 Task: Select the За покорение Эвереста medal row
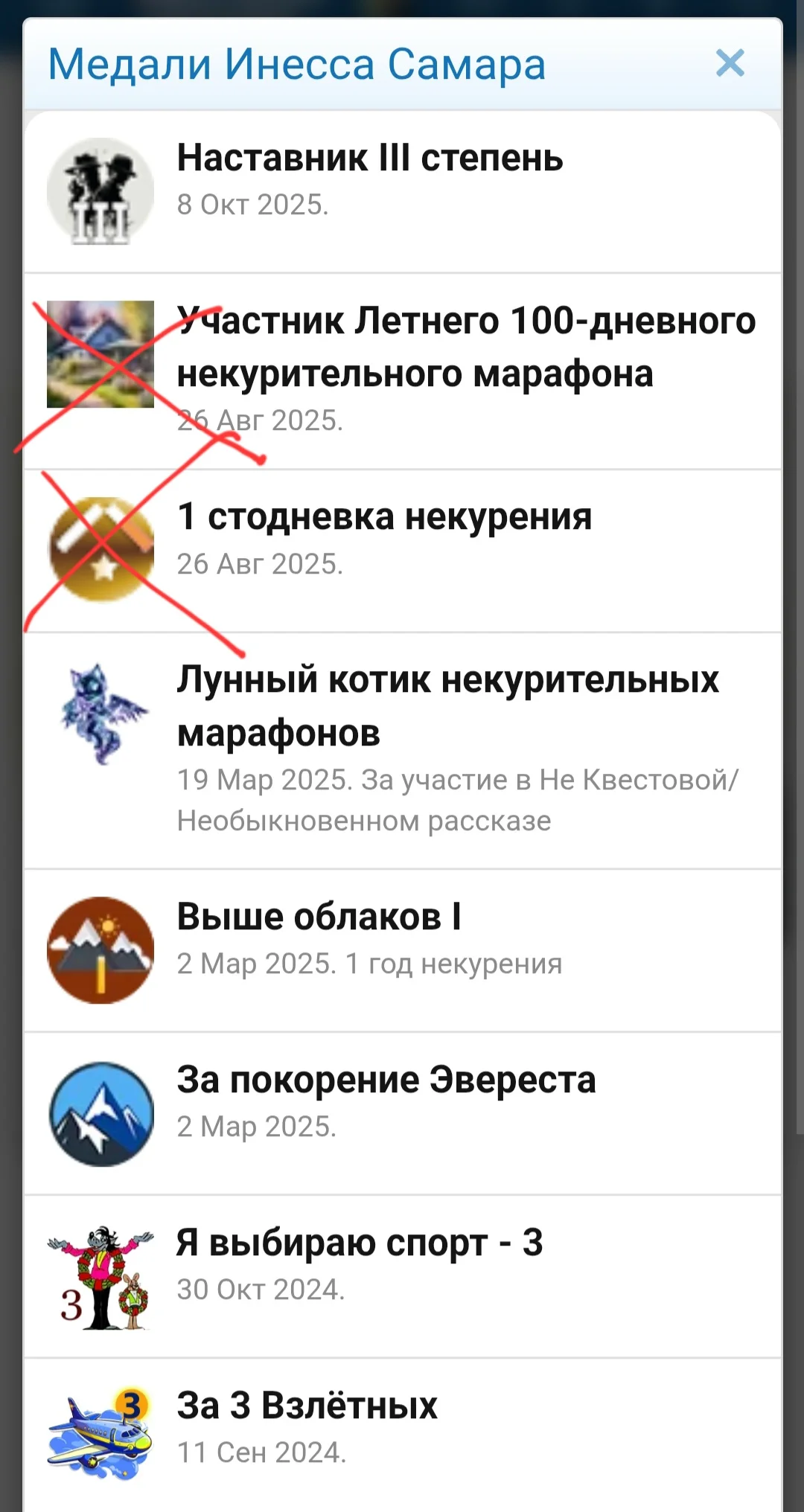(385, 1080)
